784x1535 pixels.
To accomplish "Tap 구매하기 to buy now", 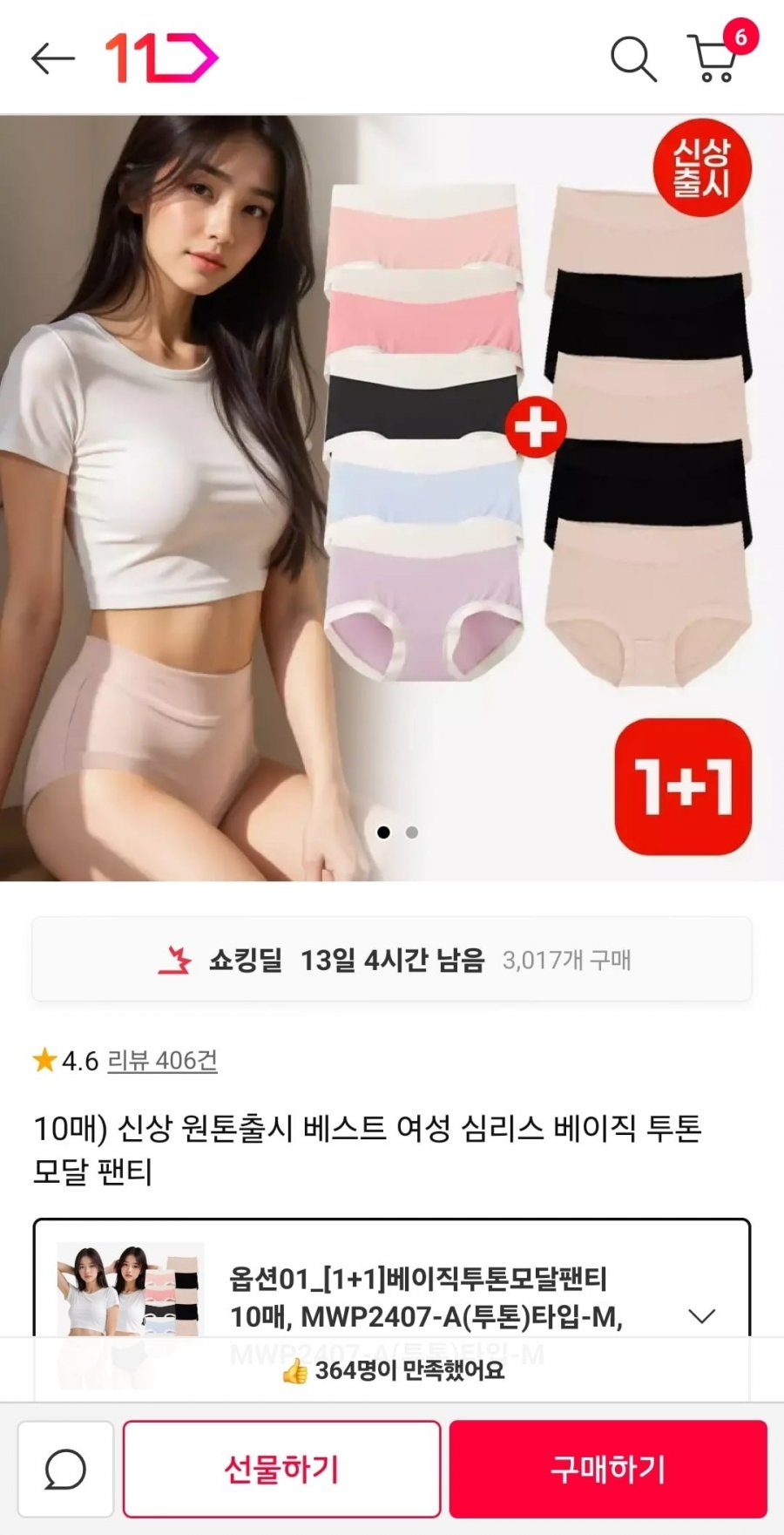I will point(608,1470).
